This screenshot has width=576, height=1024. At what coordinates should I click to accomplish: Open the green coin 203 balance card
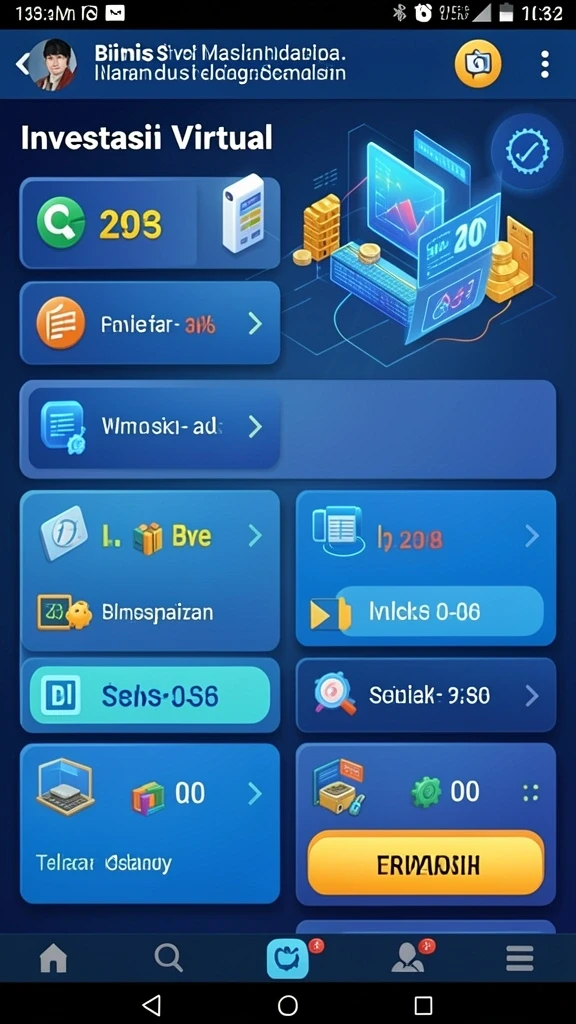tap(150, 223)
